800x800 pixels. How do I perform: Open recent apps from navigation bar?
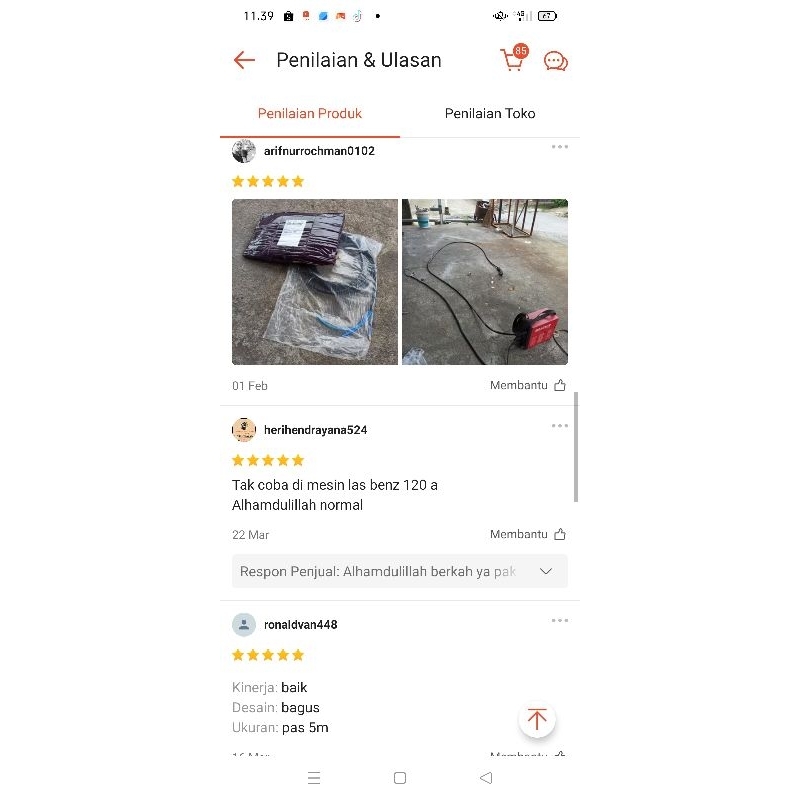pos(314,777)
